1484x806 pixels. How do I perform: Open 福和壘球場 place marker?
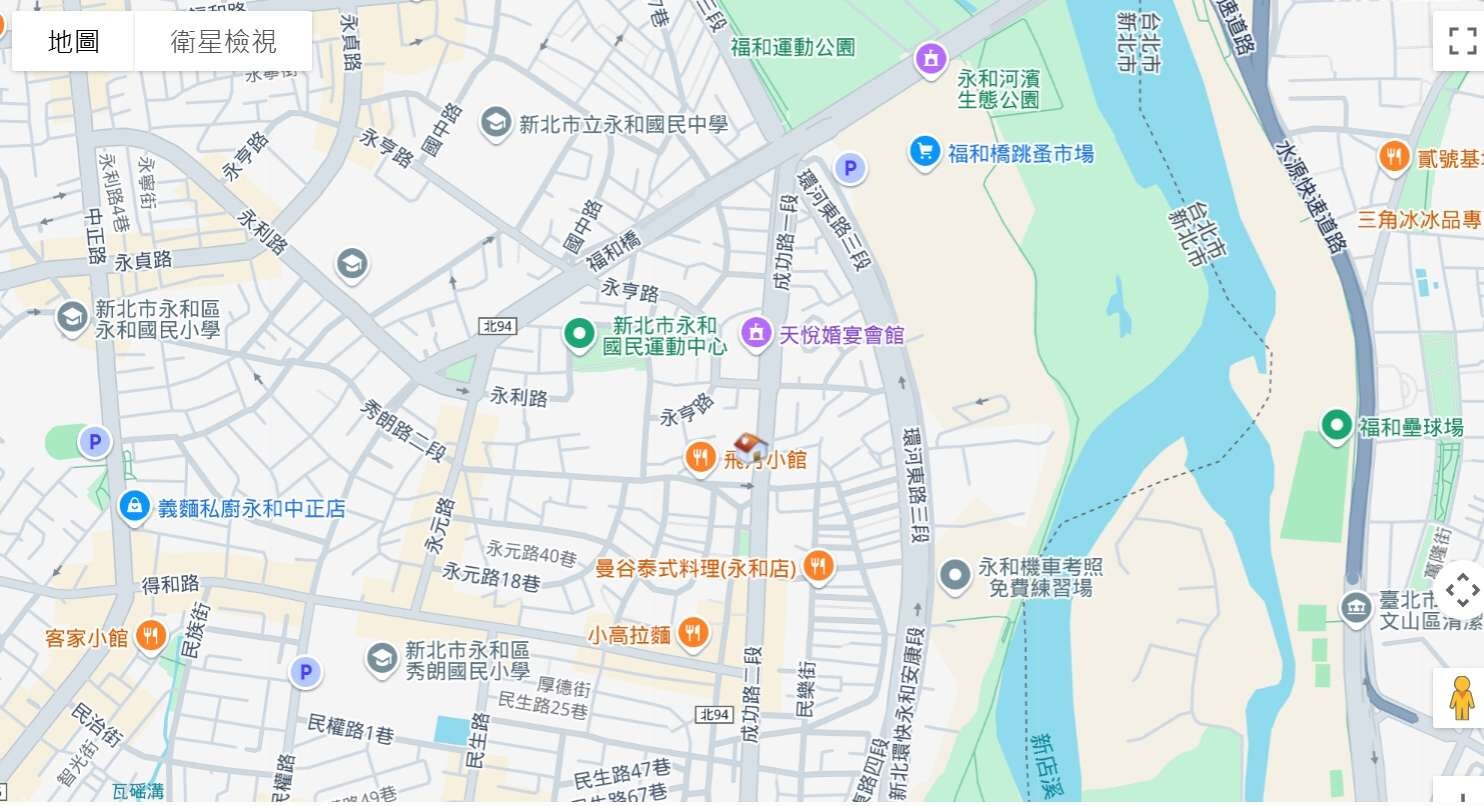click(1336, 426)
